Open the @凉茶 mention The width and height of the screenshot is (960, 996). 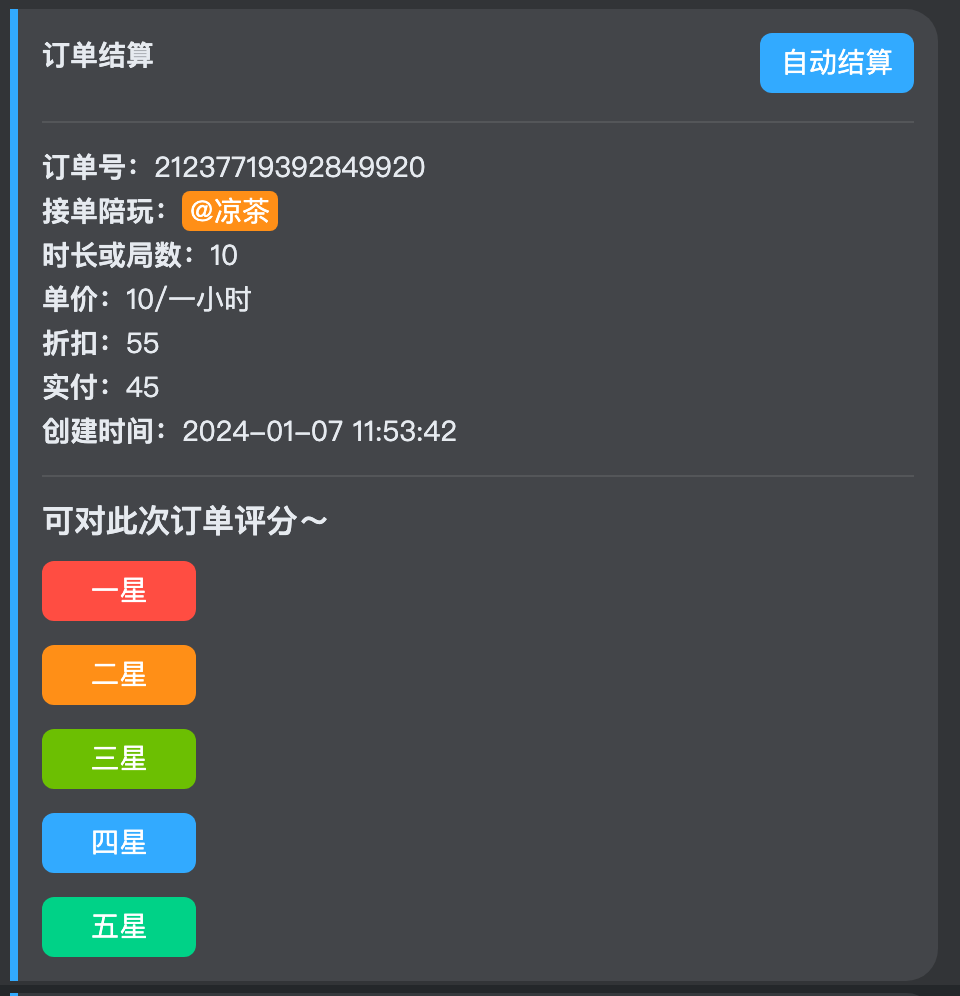230,211
